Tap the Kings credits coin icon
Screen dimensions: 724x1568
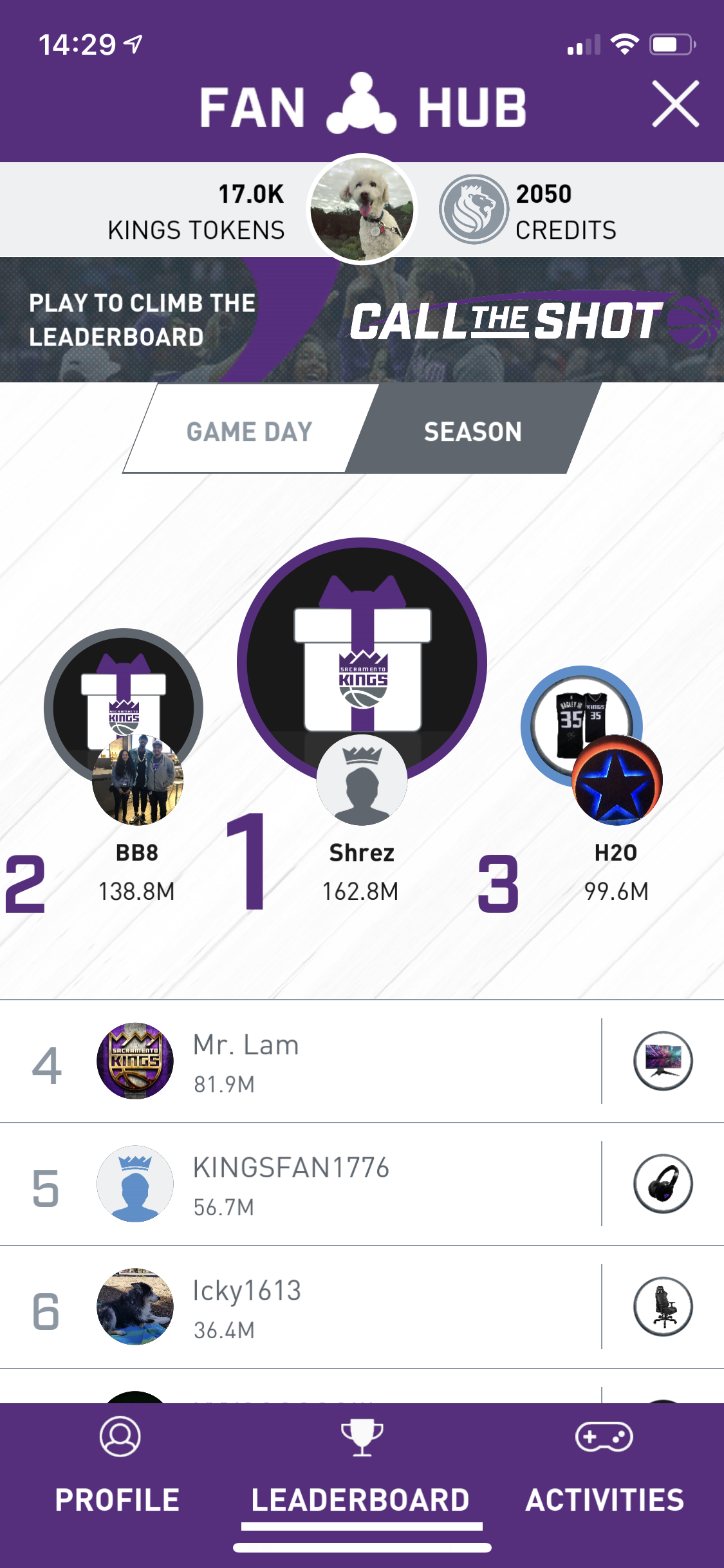(x=474, y=209)
